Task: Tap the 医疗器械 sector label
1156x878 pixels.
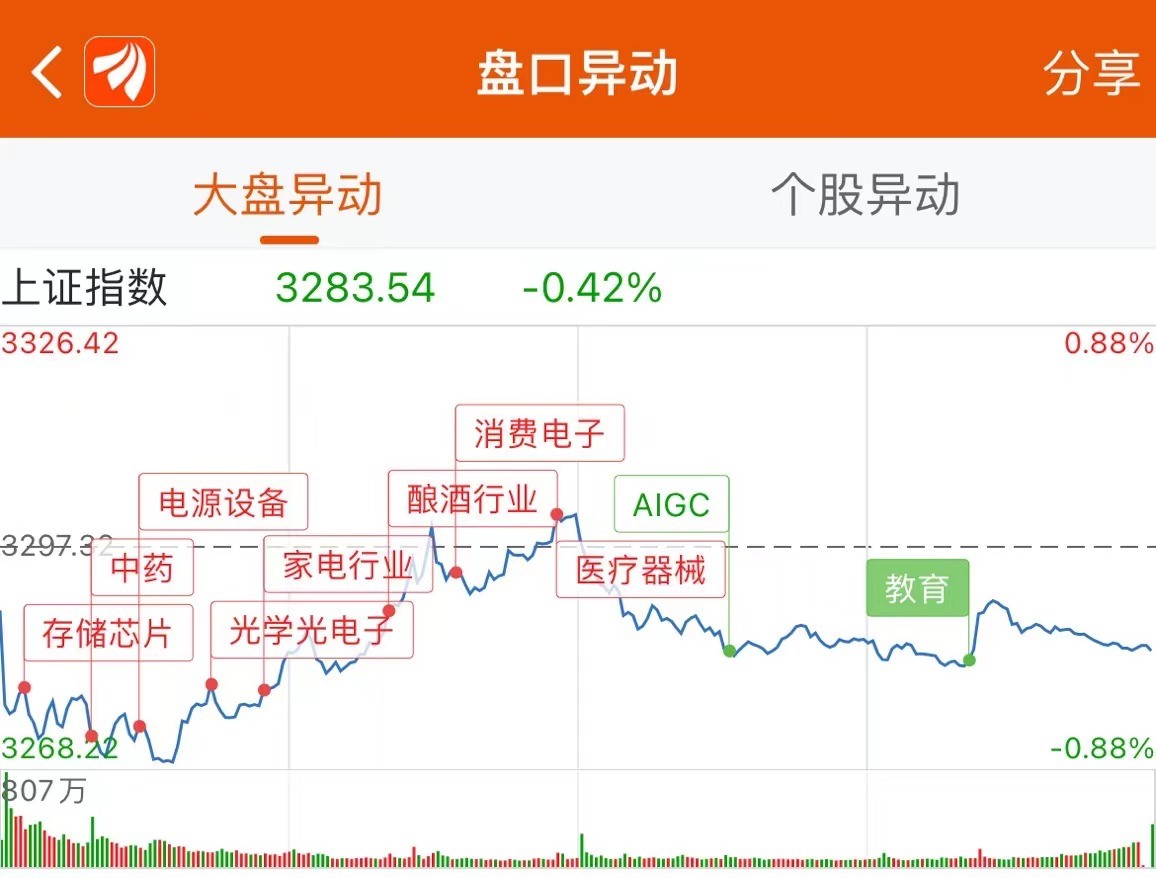Action: point(641,571)
